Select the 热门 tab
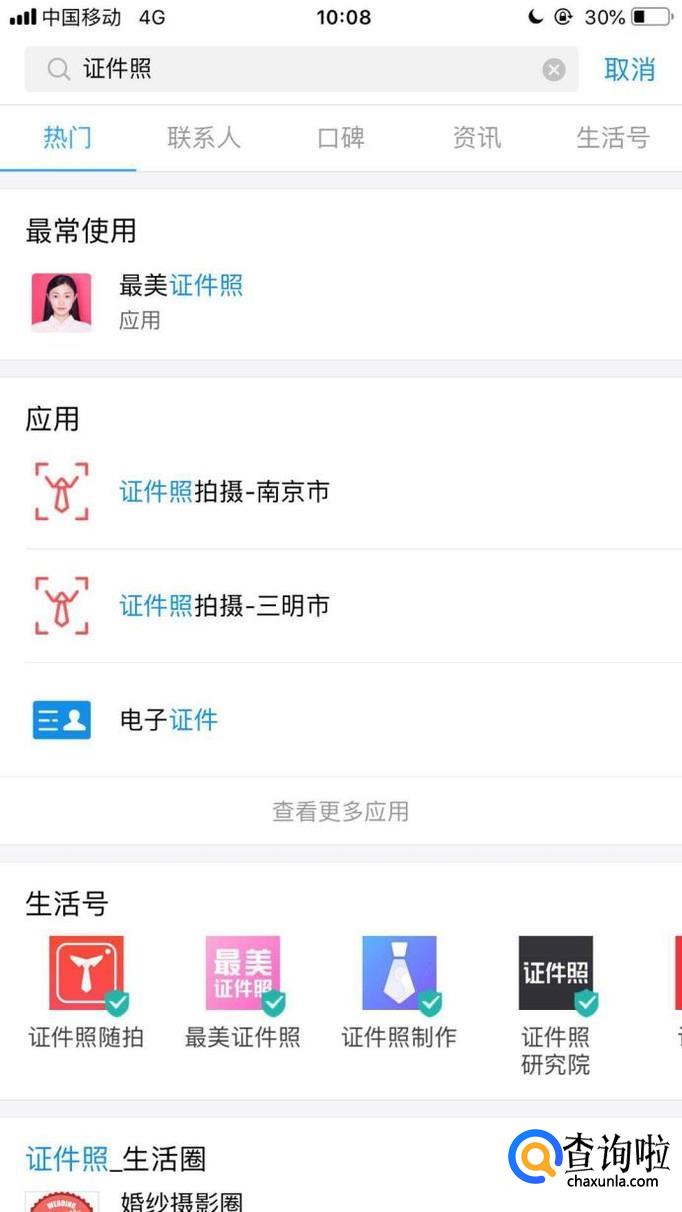 click(68, 138)
